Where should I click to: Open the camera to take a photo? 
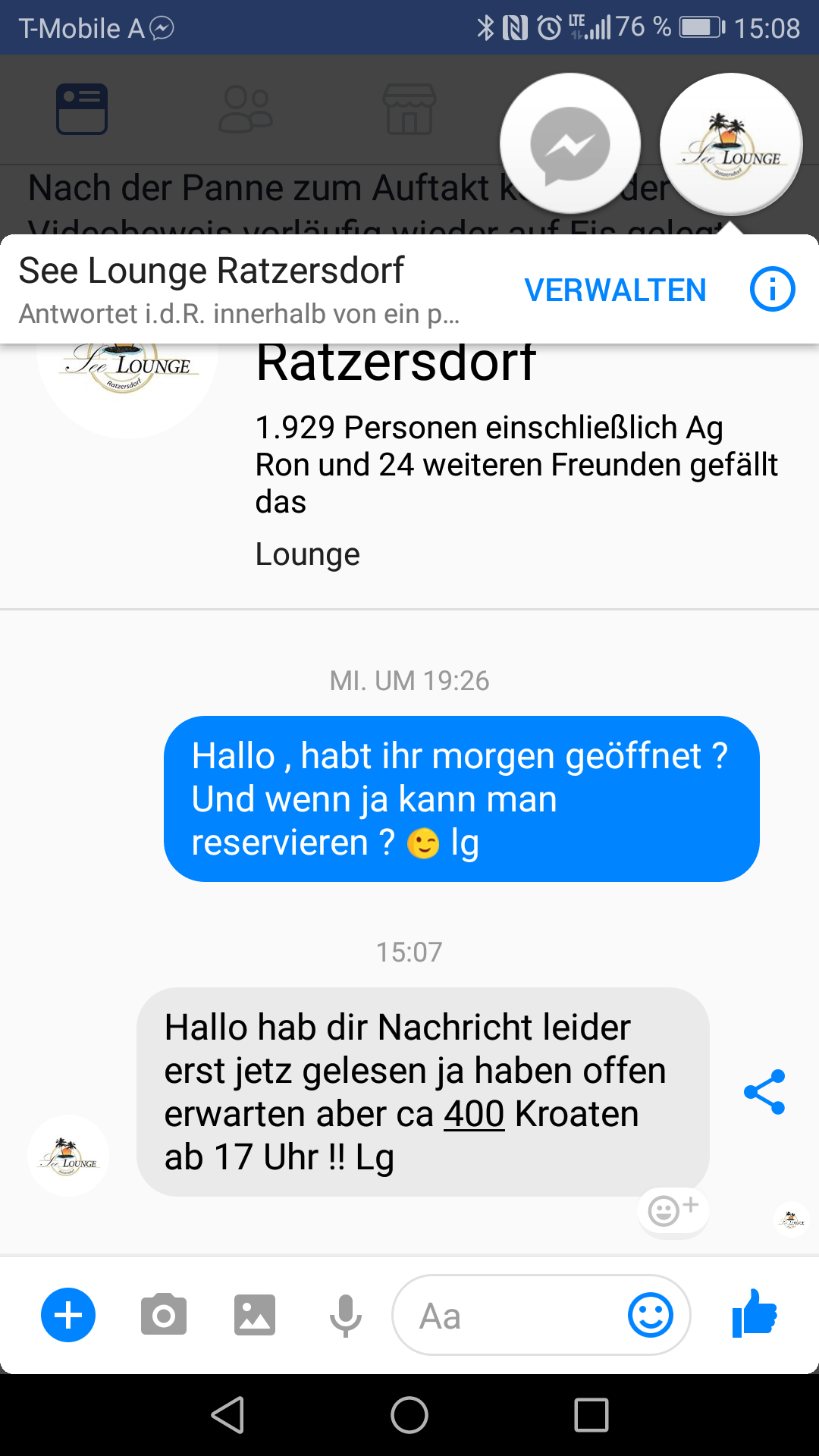pyautogui.click(x=163, y=1315)
